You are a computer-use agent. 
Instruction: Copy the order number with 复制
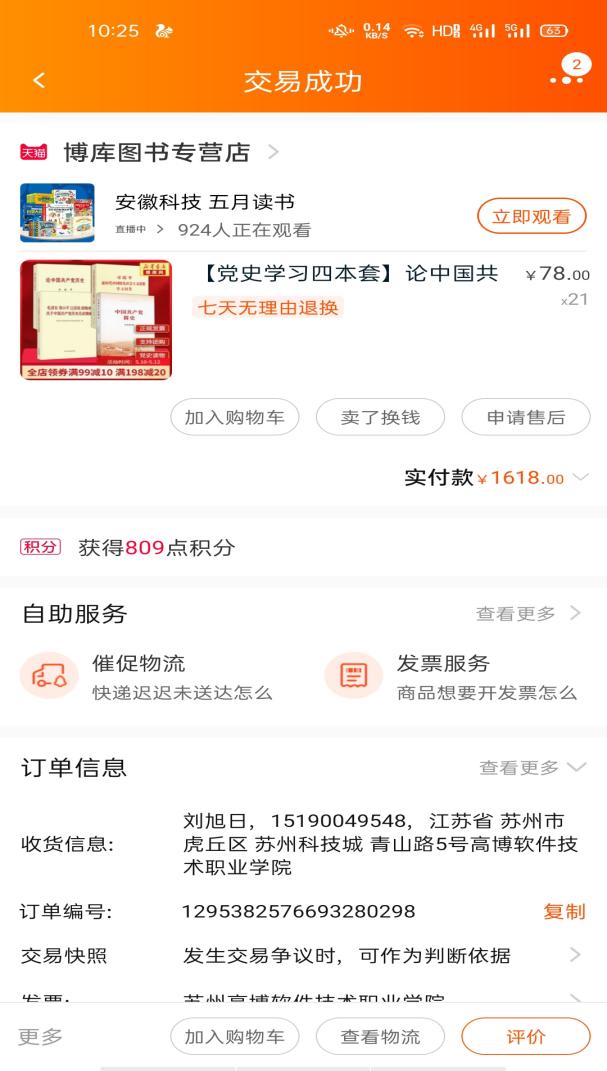click(x=563, y=912)
